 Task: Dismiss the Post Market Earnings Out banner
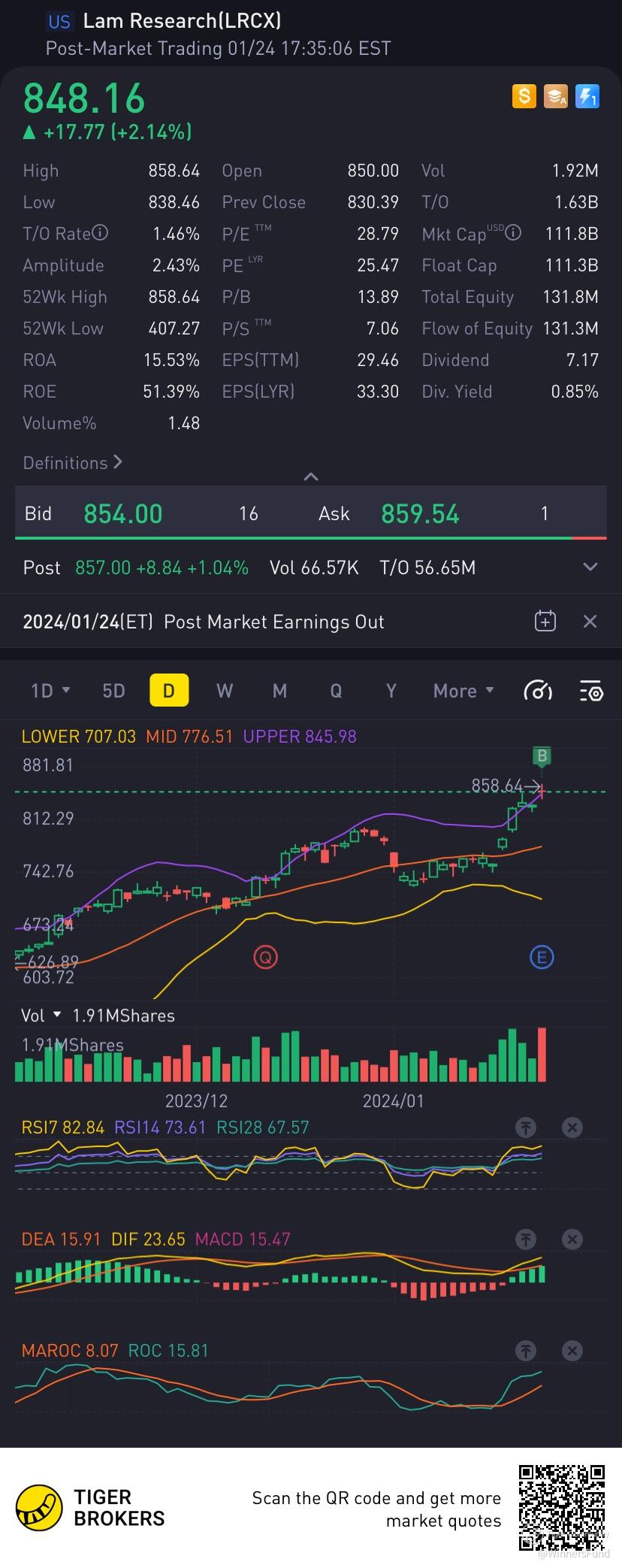coord(590,622)
